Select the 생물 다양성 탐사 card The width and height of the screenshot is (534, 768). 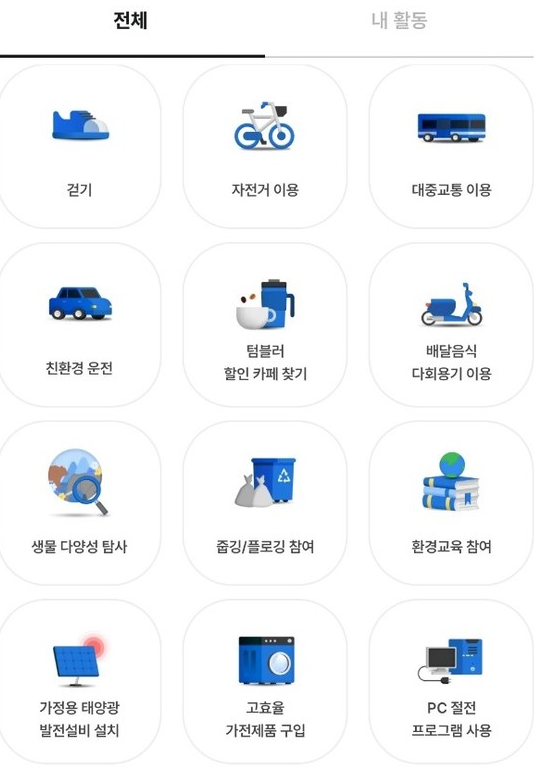[79, 503]
